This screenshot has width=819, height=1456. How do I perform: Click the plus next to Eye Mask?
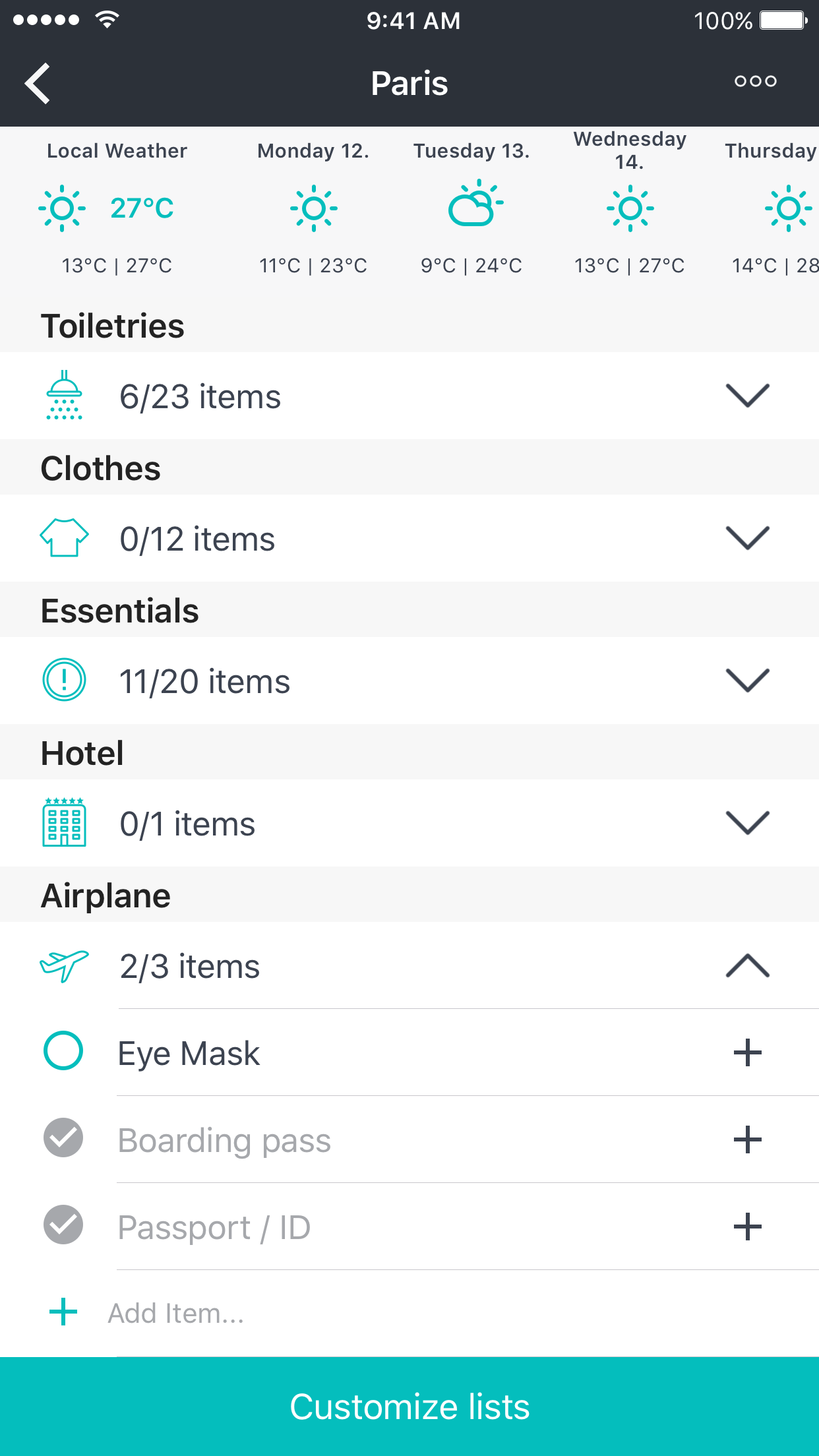pyautogui.click(x=747, y=1052)
